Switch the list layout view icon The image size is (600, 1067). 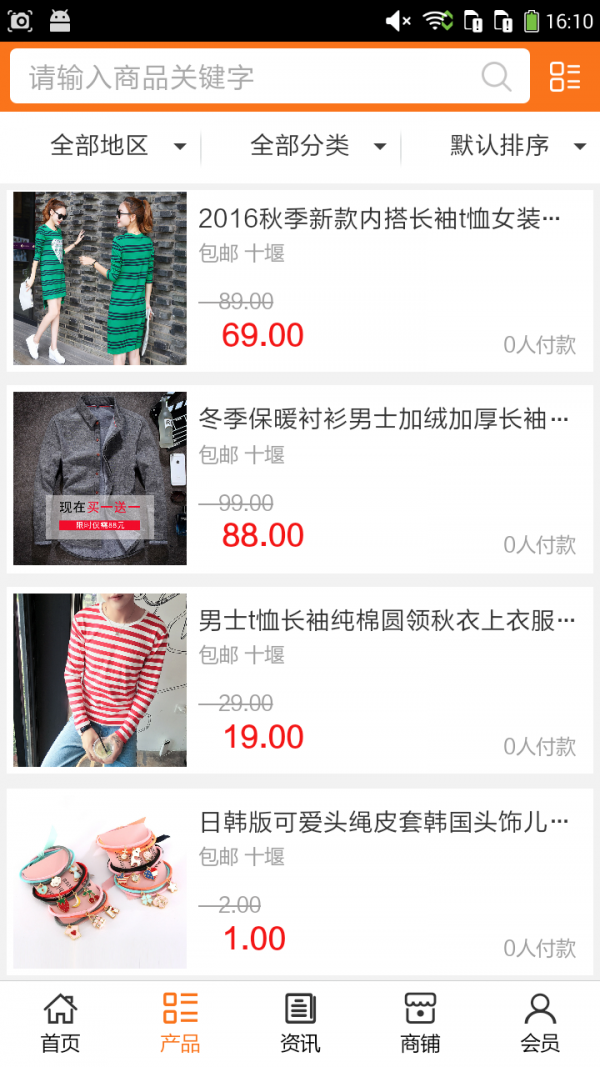tap(565, 77)
